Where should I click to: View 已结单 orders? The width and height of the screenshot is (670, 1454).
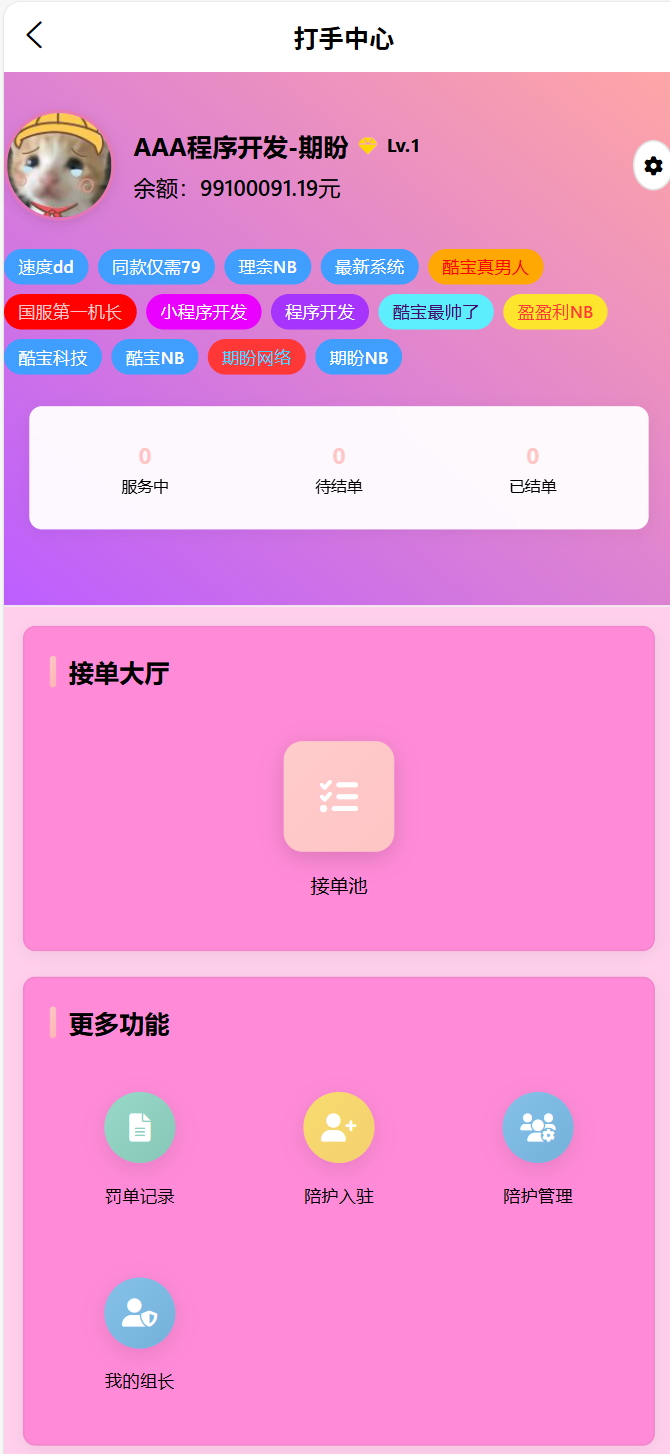coord(532,470)
